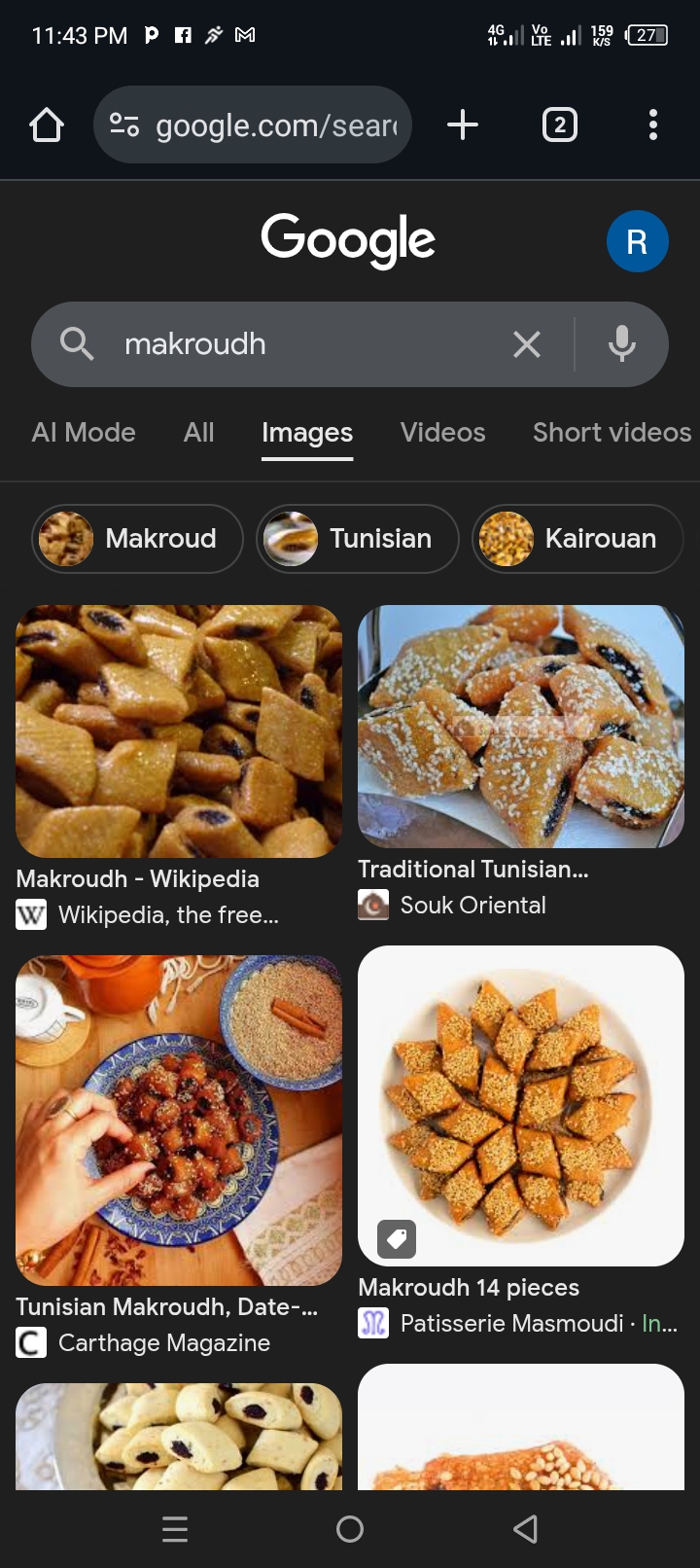Clear the makroudh search query

(526, 344)
